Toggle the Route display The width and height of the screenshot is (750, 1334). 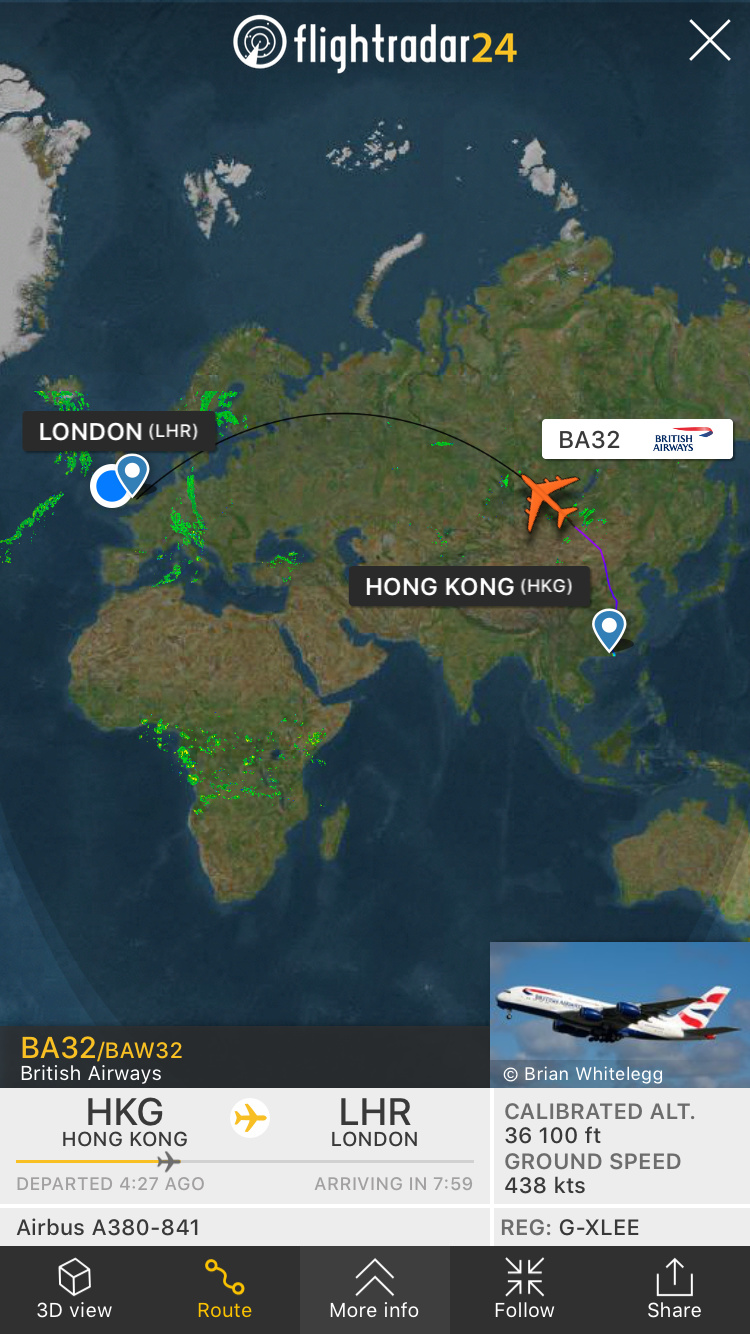224,1289
